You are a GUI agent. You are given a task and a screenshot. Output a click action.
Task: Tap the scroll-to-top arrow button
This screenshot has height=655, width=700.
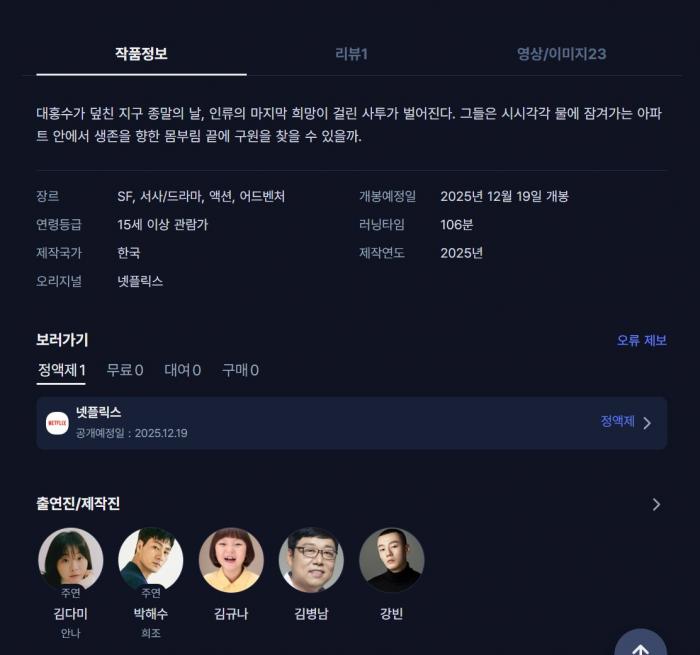coord(641,645)
